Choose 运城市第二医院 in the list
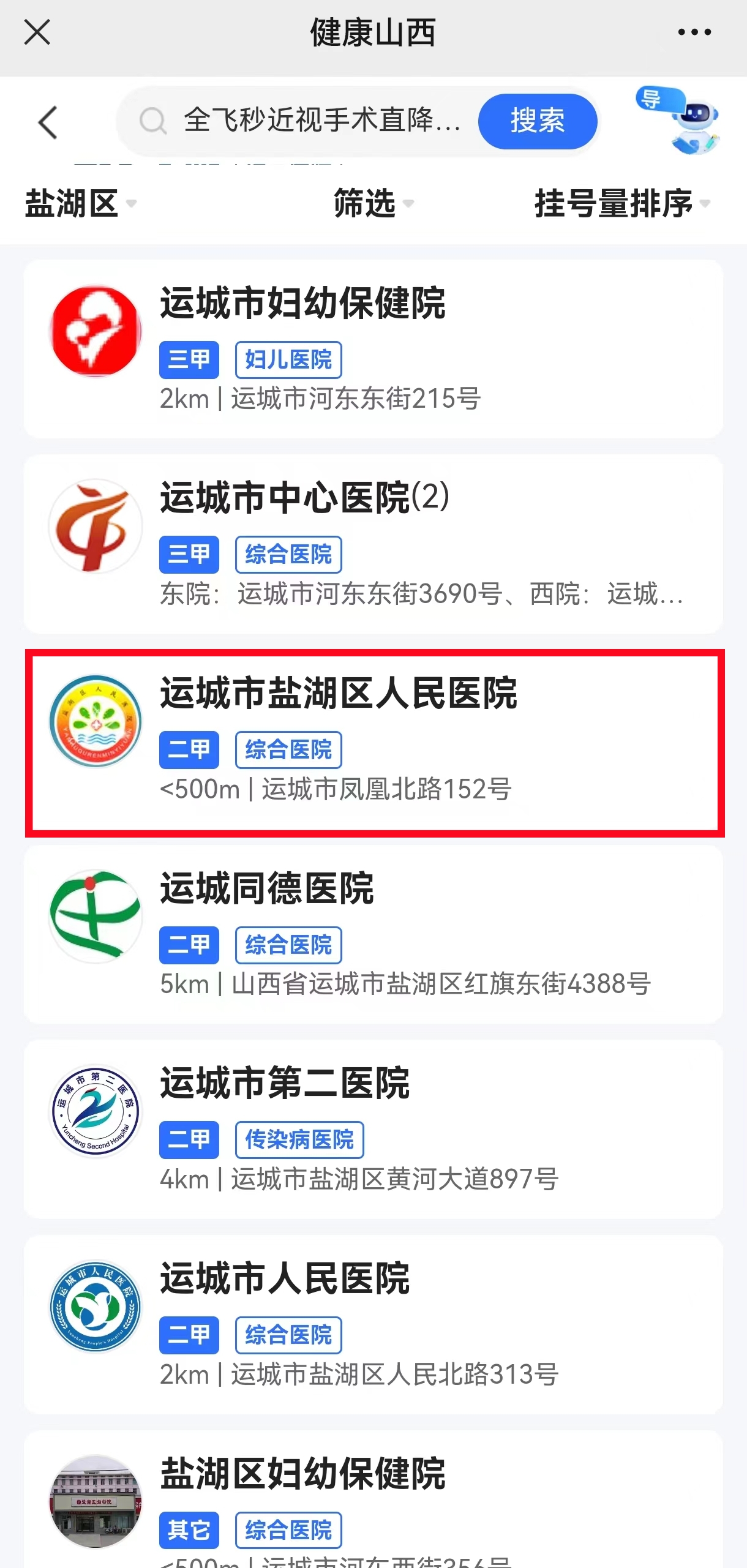Screen dimensions: 747x1568 click(373, 1129)
